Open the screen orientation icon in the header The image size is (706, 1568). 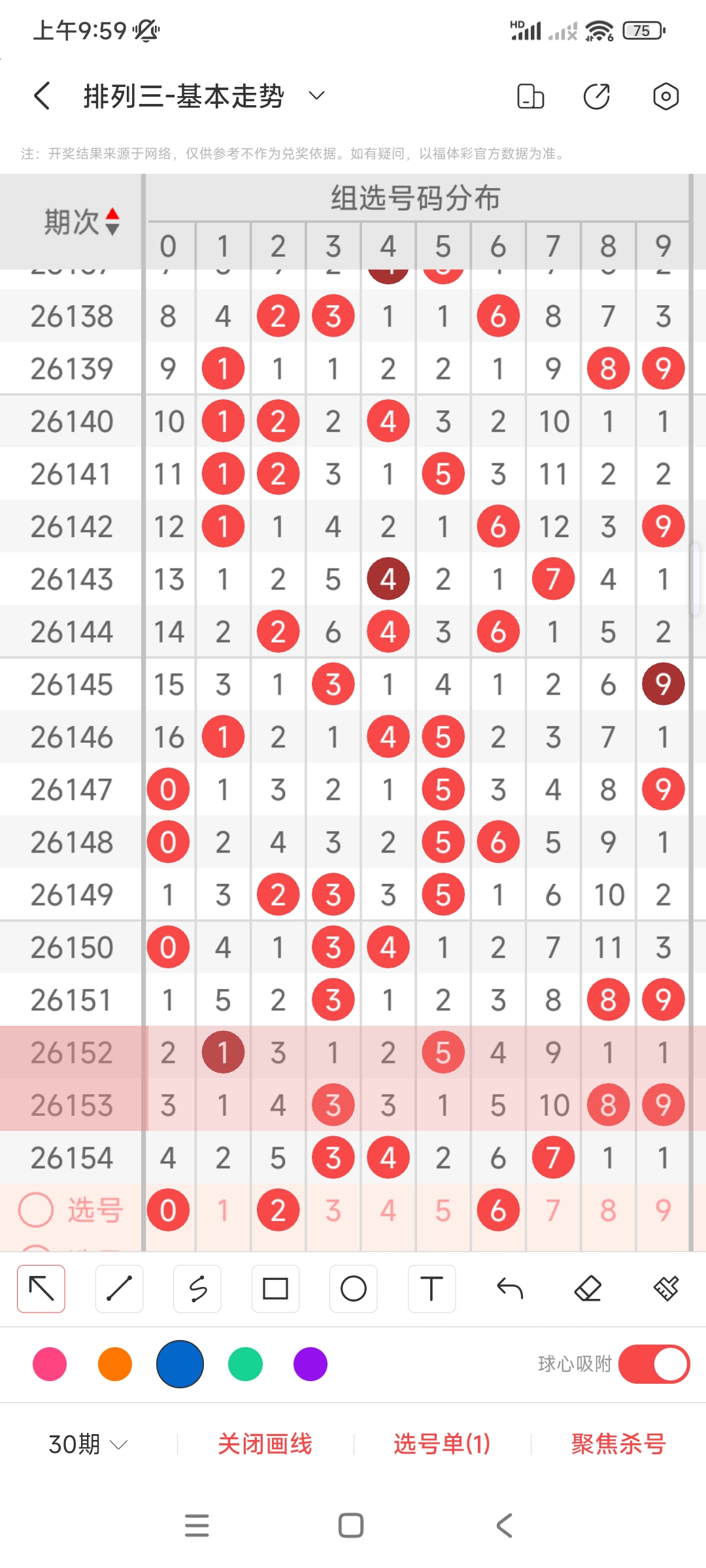pyautogui.click(x=530, y=96)
